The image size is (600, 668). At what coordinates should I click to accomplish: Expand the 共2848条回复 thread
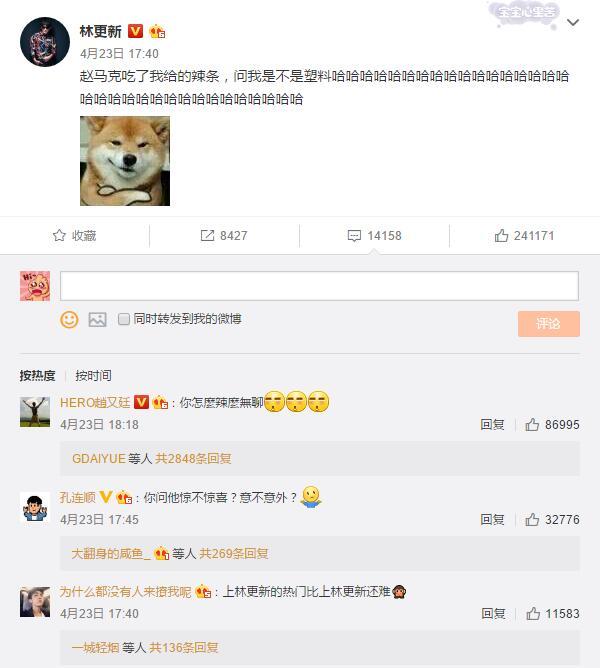tap(193, 459)
